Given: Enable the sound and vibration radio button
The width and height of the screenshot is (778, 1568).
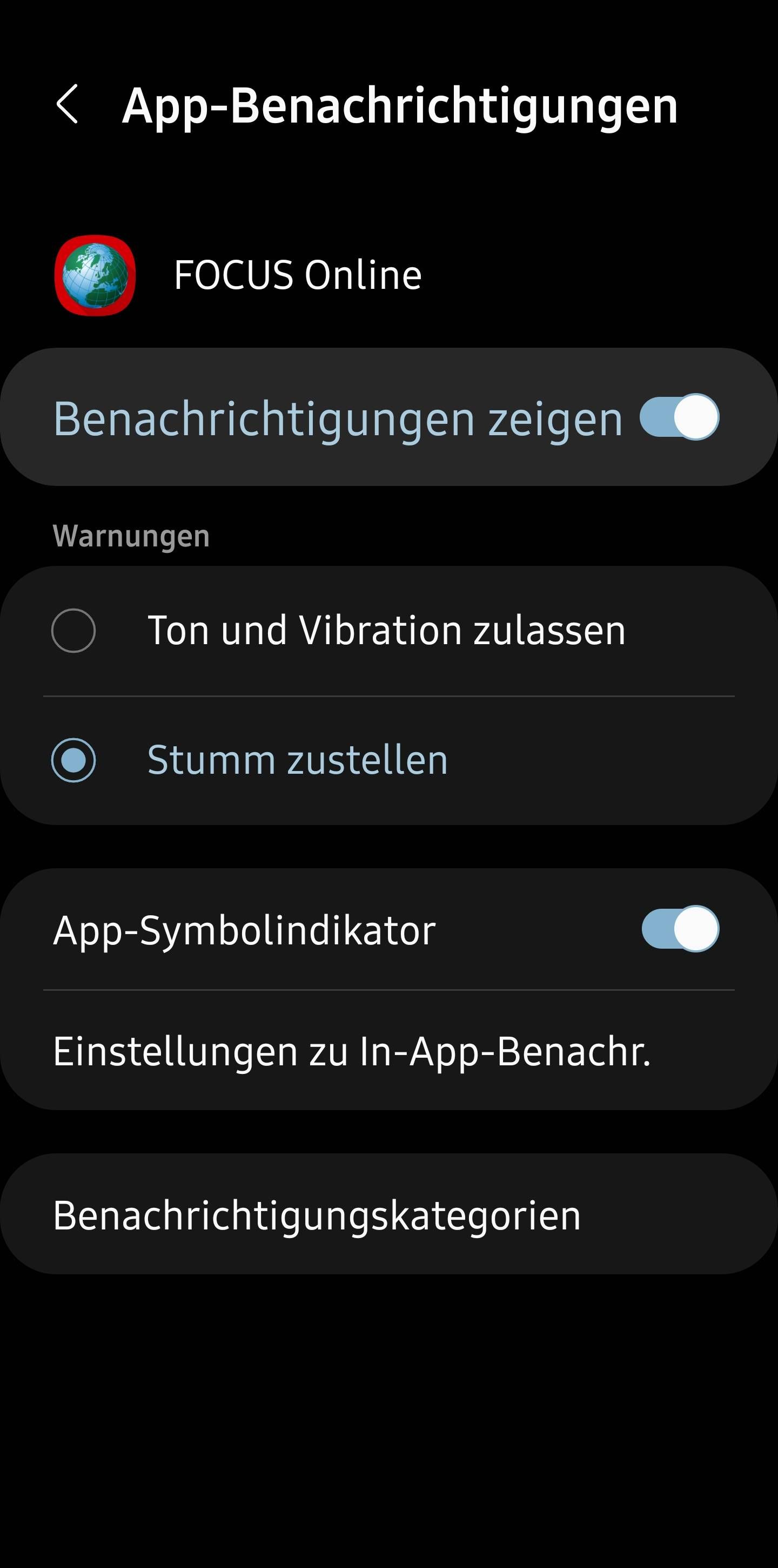Looking at the screenshot, I should [x=73, y=630].
